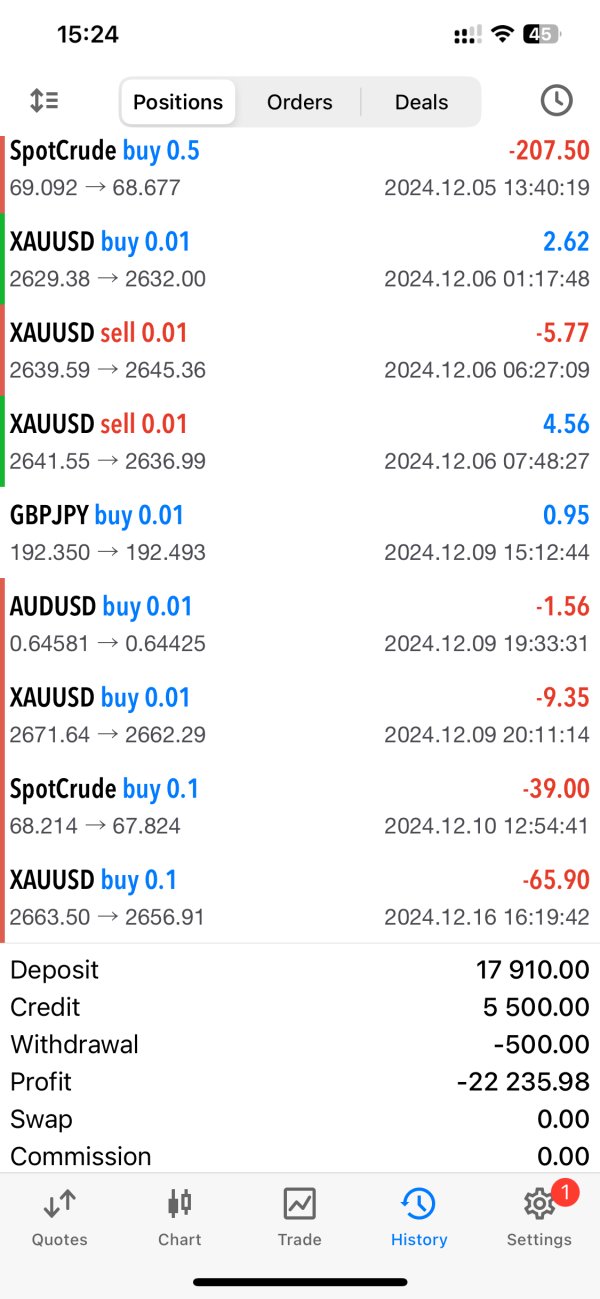
Task: Open the XAUUSD buy 0.1 position
Action: coord(300,896)
